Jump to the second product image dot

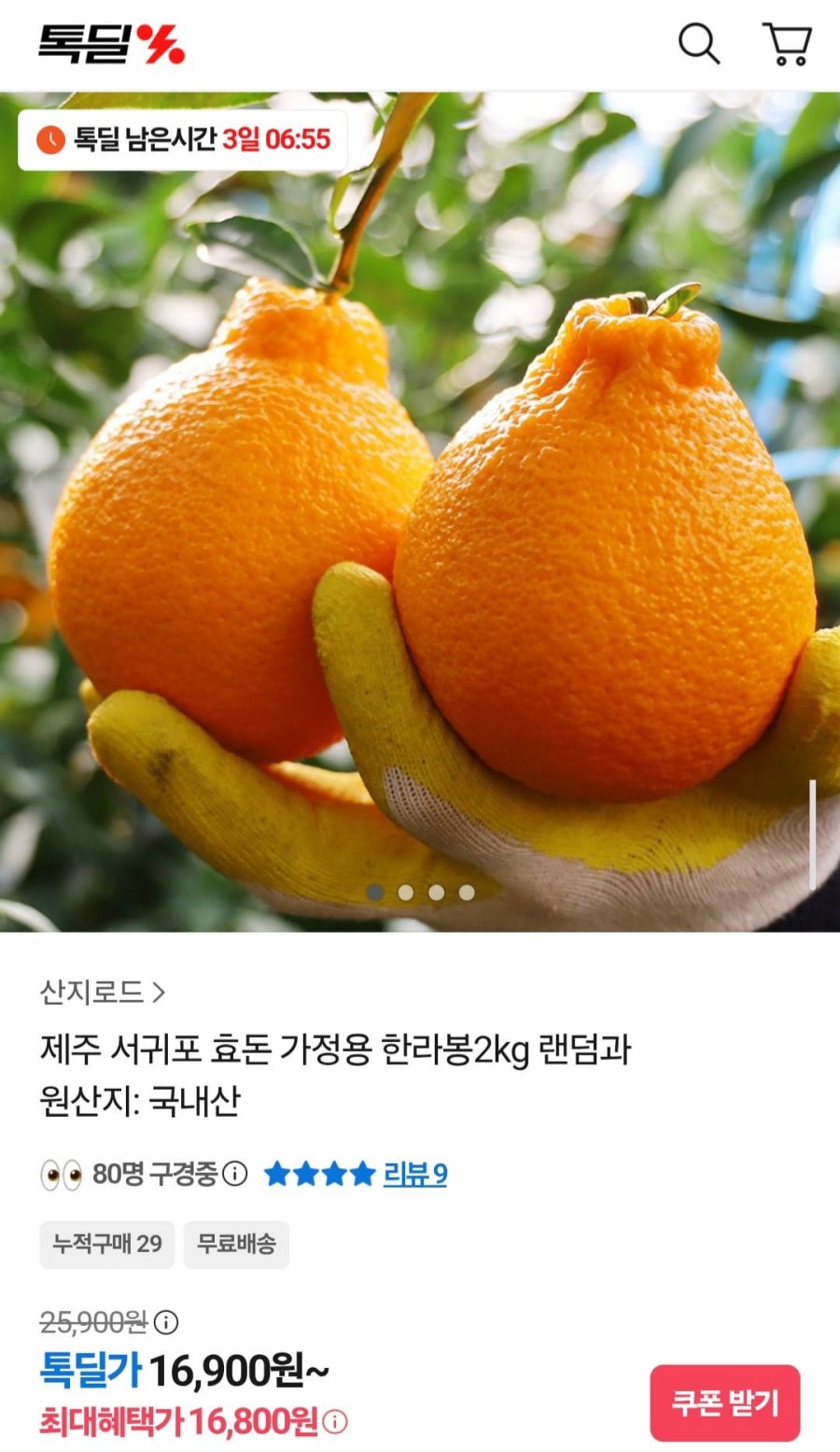(x=405, y=893)
